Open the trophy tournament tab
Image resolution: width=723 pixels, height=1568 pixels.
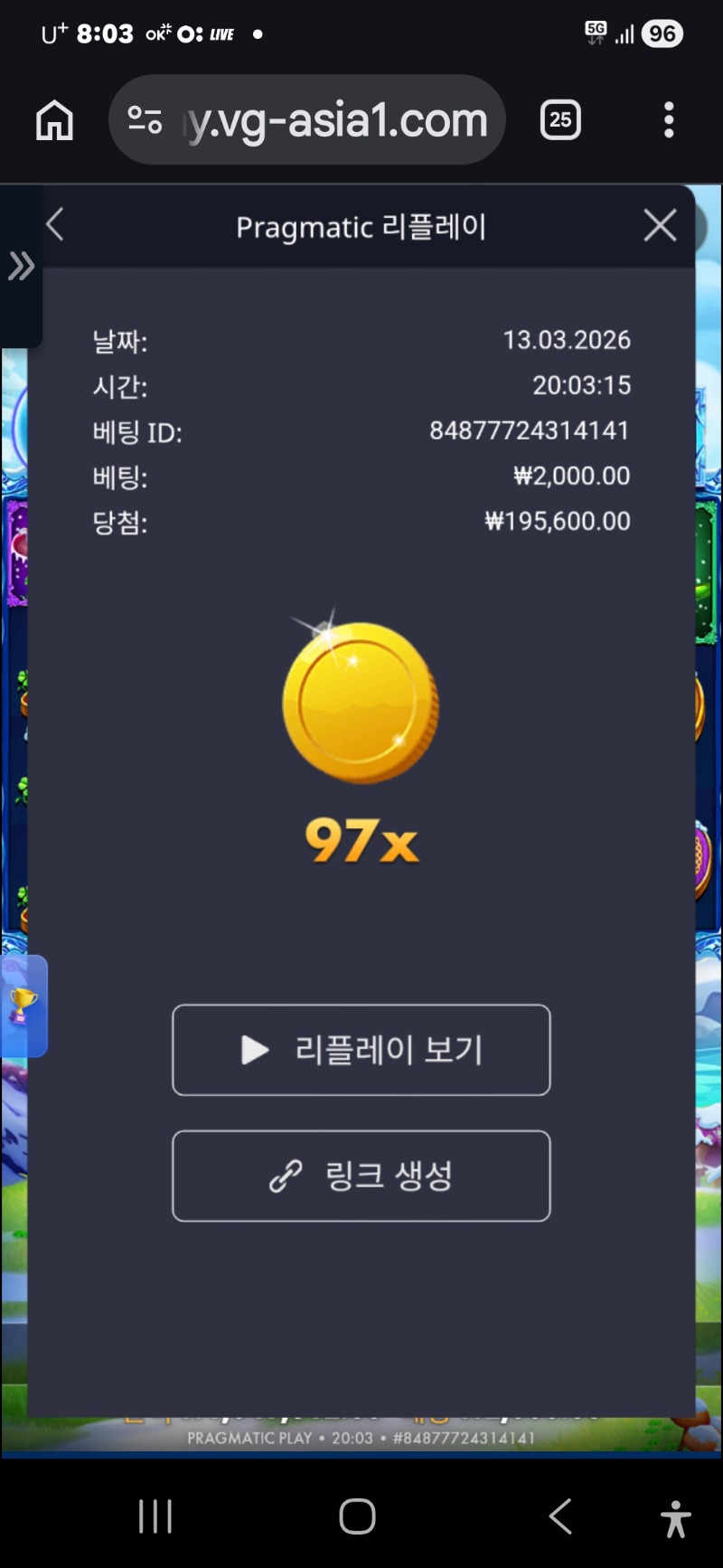tap(23, 1006)
